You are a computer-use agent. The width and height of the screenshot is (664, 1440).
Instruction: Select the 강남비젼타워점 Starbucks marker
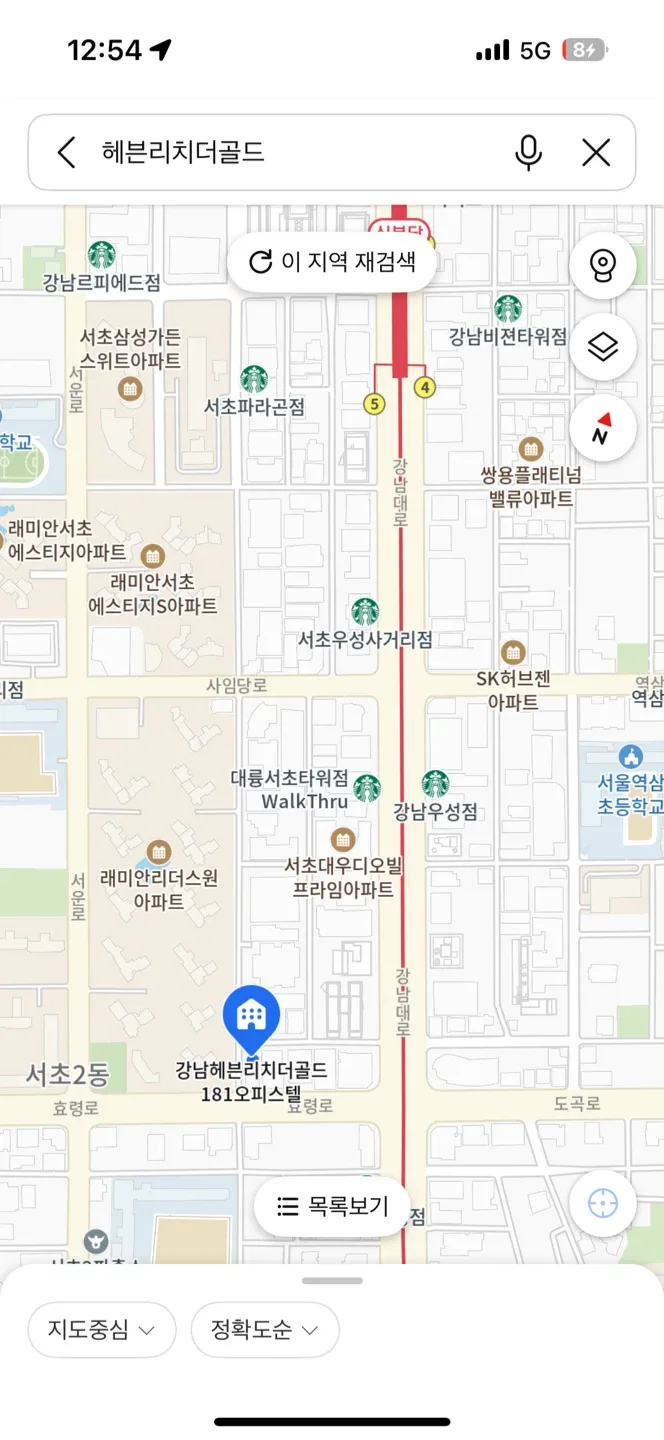[x=508, y=309]
